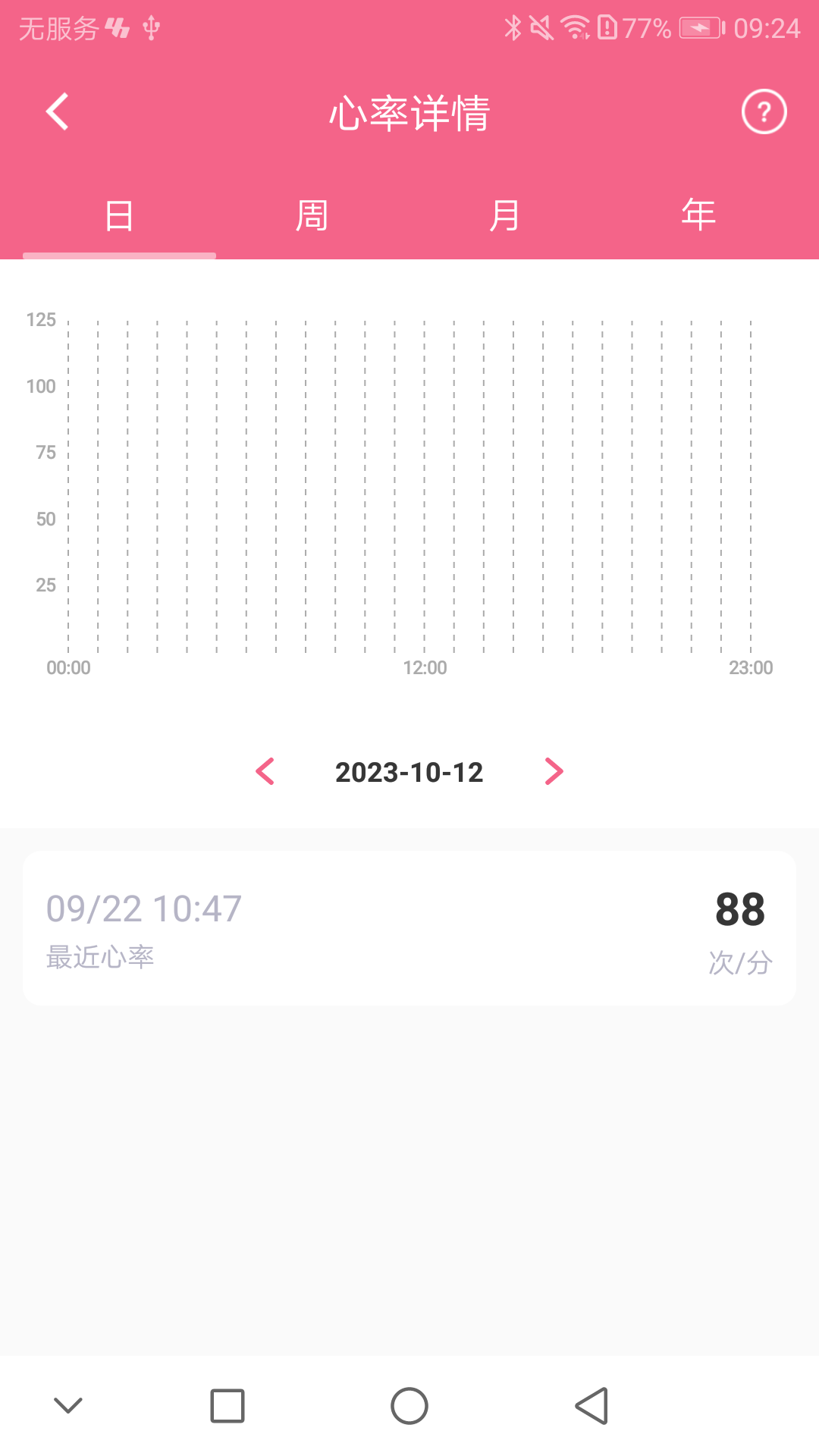
Task: Tap the Recents square button in navigation bar
Action: (x=227, y=1404)
